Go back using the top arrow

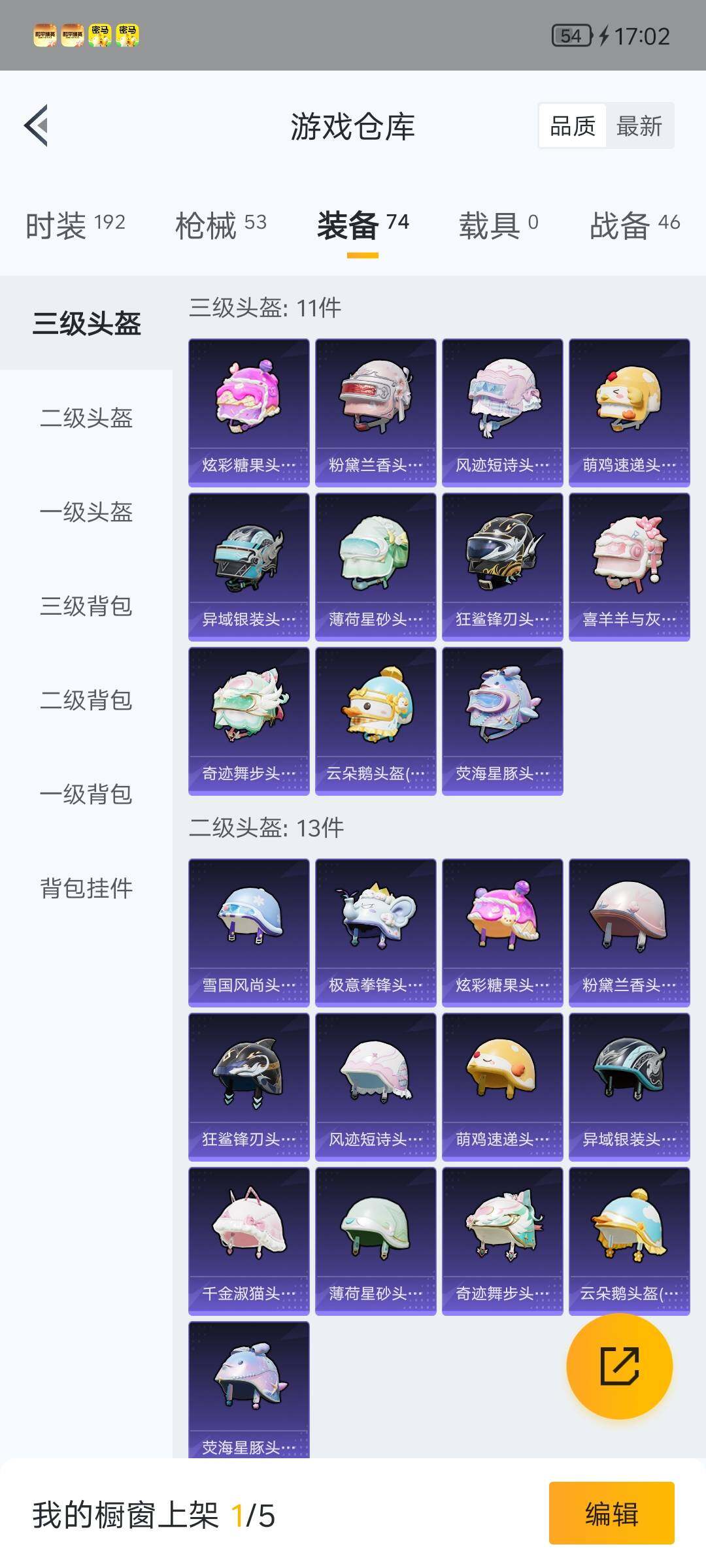(37, 125)
